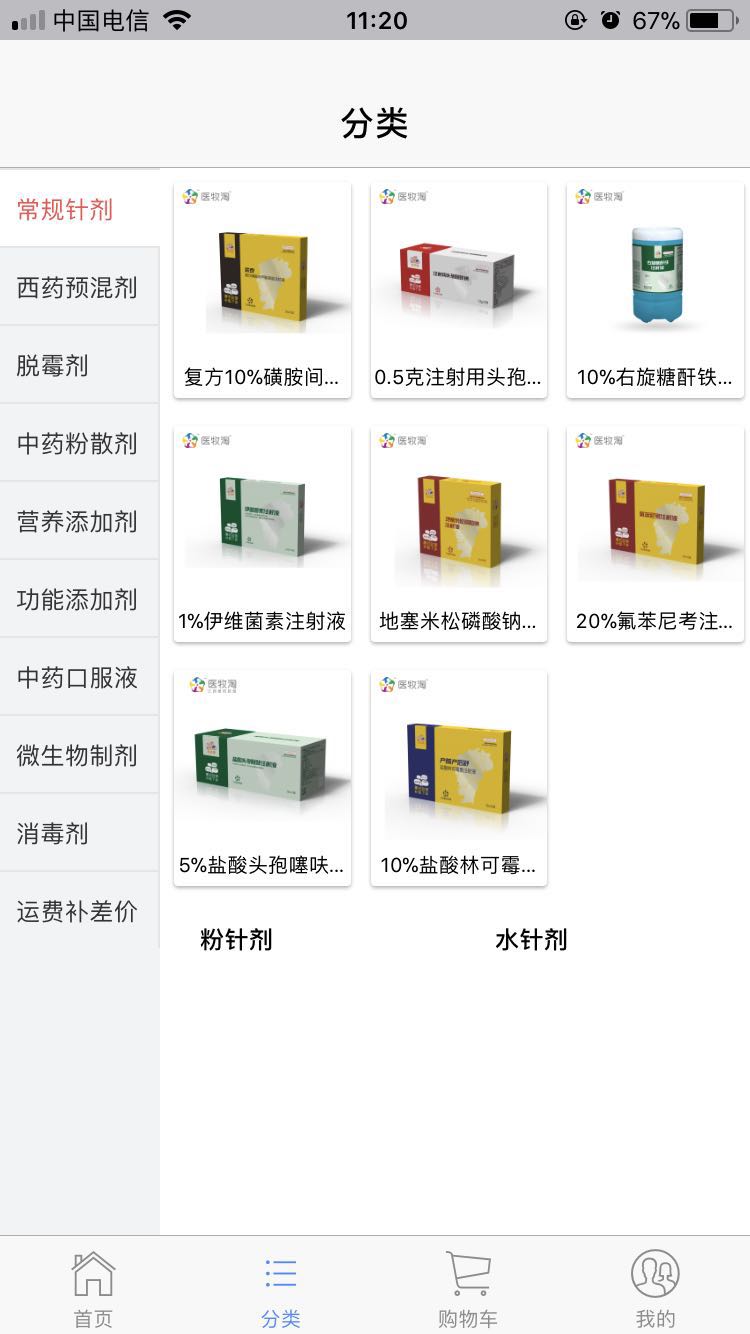750x1334 pixels.
Task: Select the 中药口服液 category
Action: (x=78, y=678)
